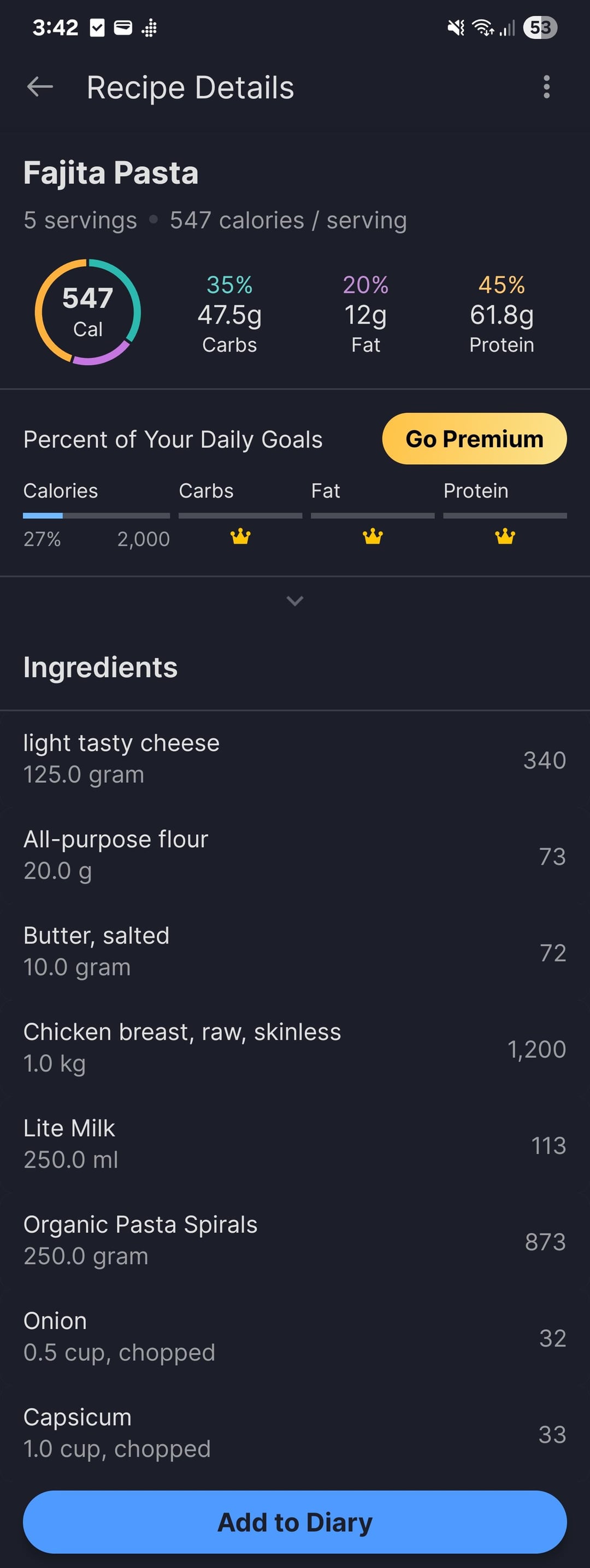Open the Capsicum ingredient row

click(295, 1432)
